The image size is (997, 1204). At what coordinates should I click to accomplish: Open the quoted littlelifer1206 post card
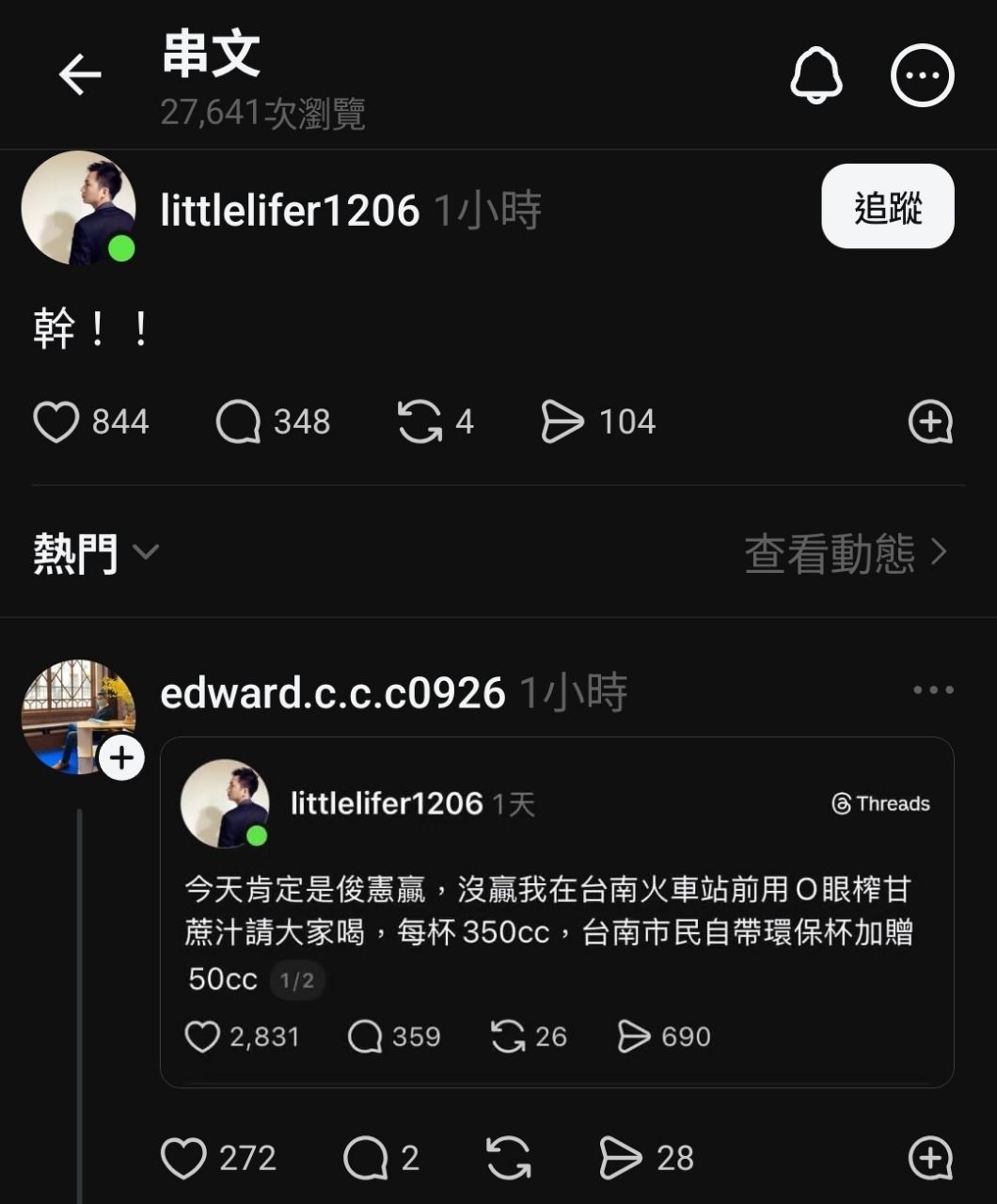[x=557, y=931]
